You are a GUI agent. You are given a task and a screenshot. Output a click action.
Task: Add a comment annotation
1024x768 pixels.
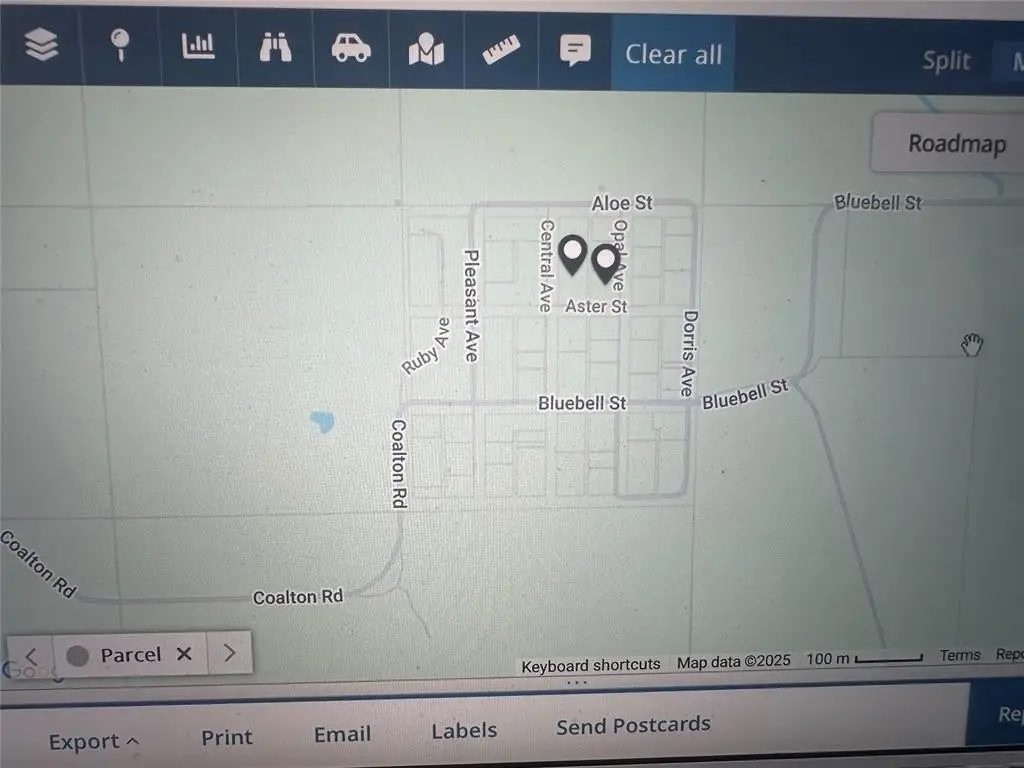pyautogui.click(x=575, y=50)
